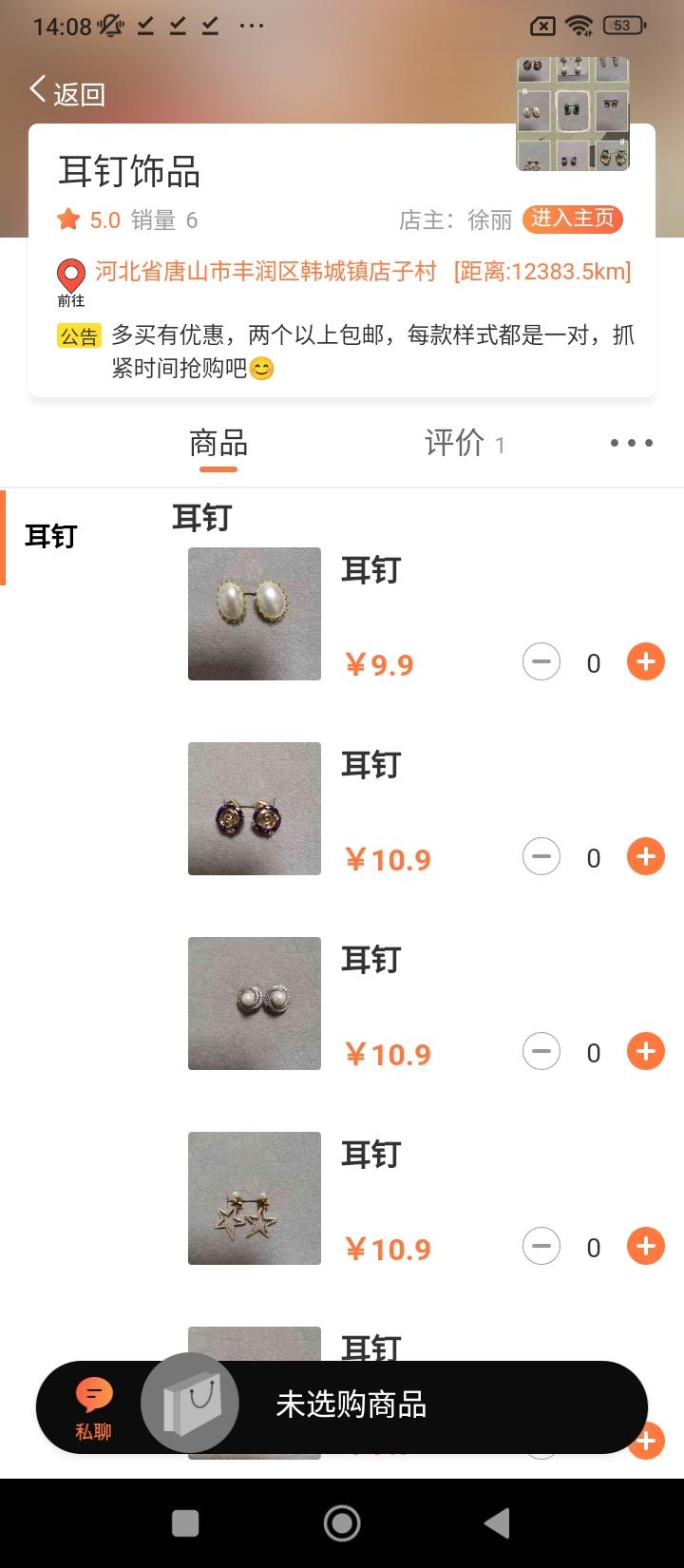Screen dimensions: 684x1568
Task: Tap the system home button
Action: point(342,1523)
